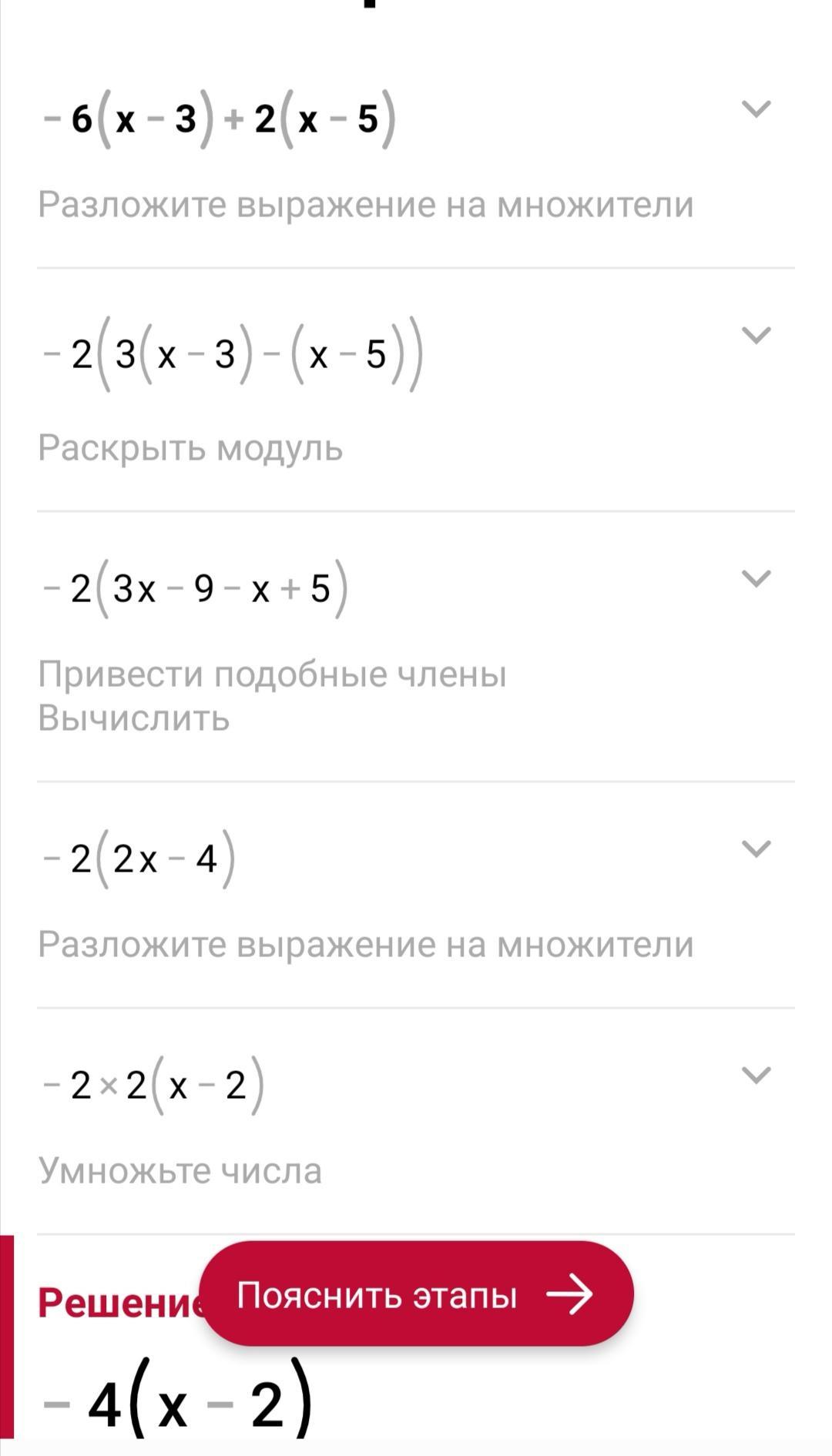Expand the step −2(3(x−3)−(x−5))

pos(755,335)
